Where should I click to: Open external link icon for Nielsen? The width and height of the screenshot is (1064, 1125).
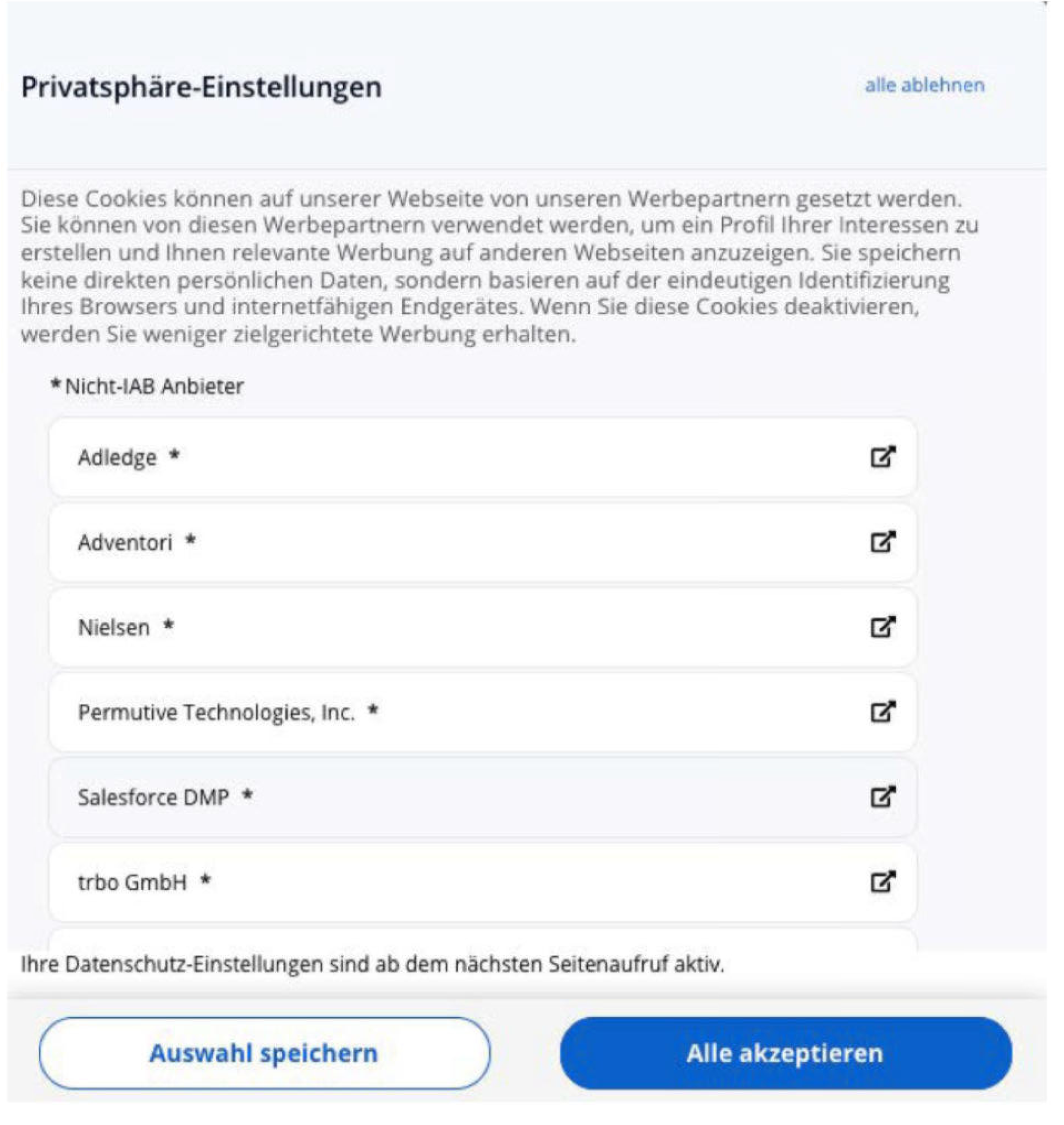883,627
